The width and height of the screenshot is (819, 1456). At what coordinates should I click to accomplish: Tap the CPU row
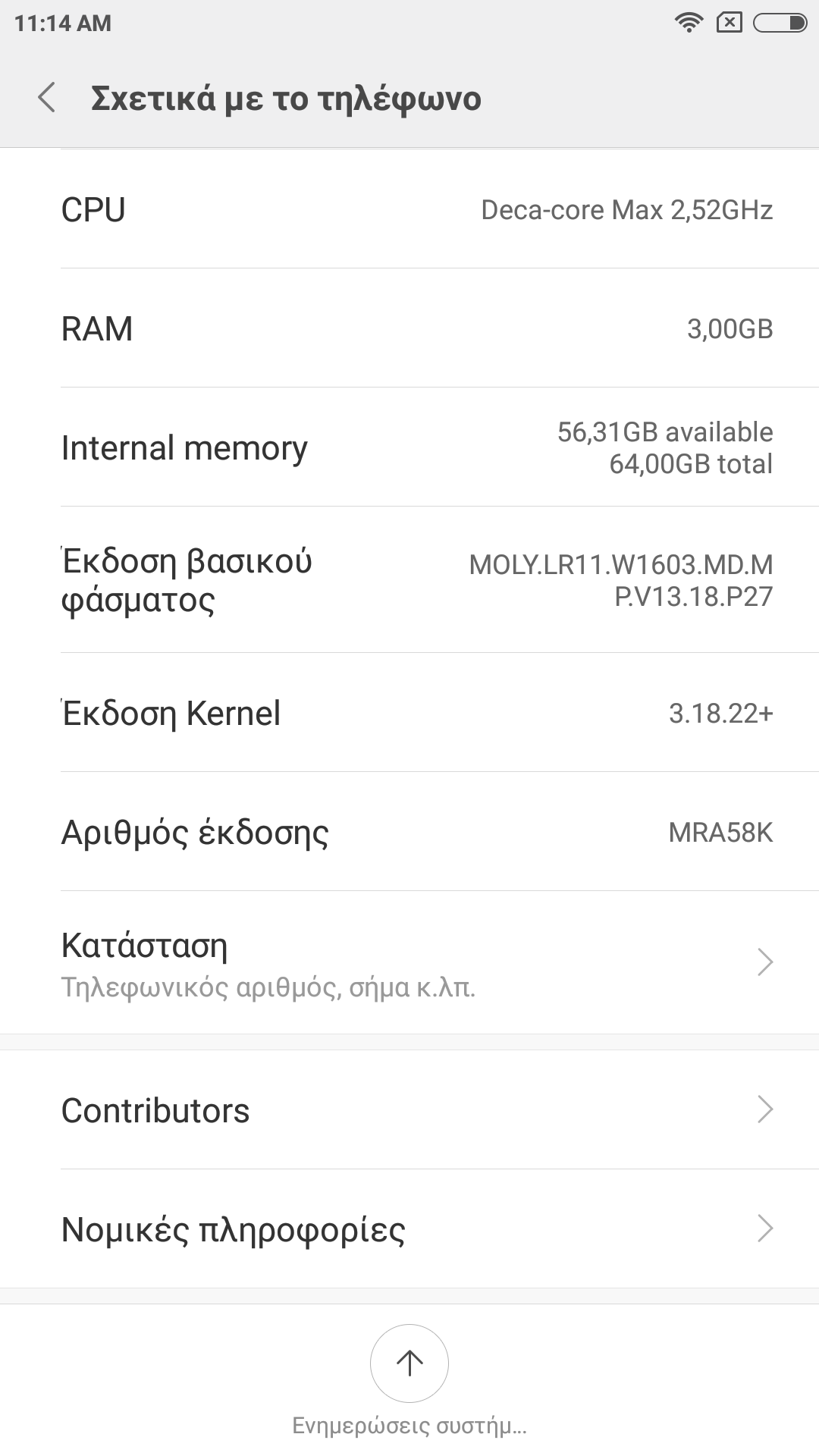coord(409,209)
